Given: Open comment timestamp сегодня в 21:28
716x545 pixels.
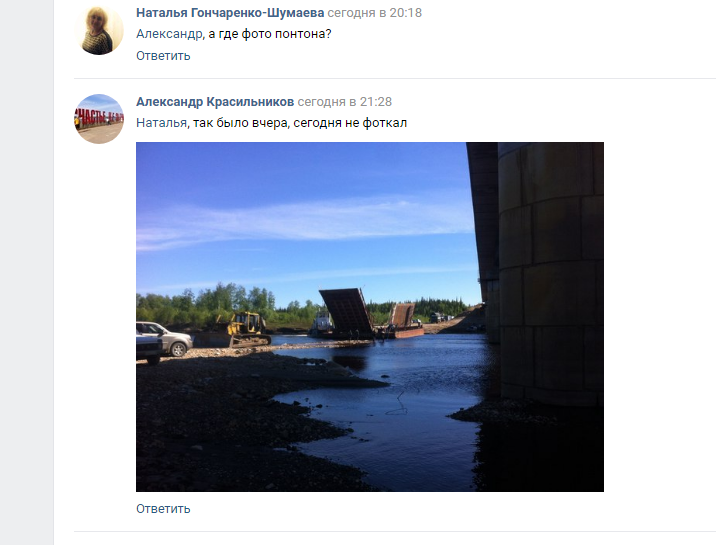Looking at the screenshot, I should pos(345,102).
